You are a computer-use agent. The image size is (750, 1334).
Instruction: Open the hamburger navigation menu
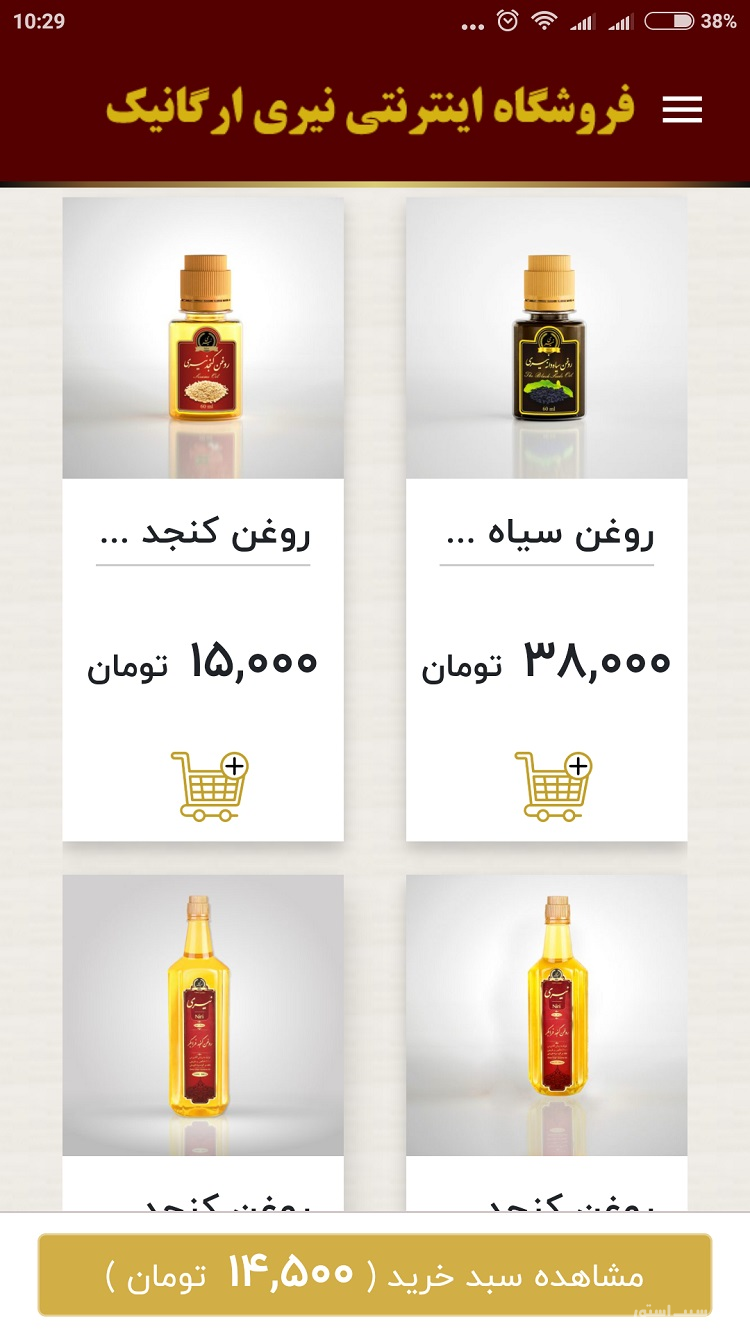pos(682,110)
